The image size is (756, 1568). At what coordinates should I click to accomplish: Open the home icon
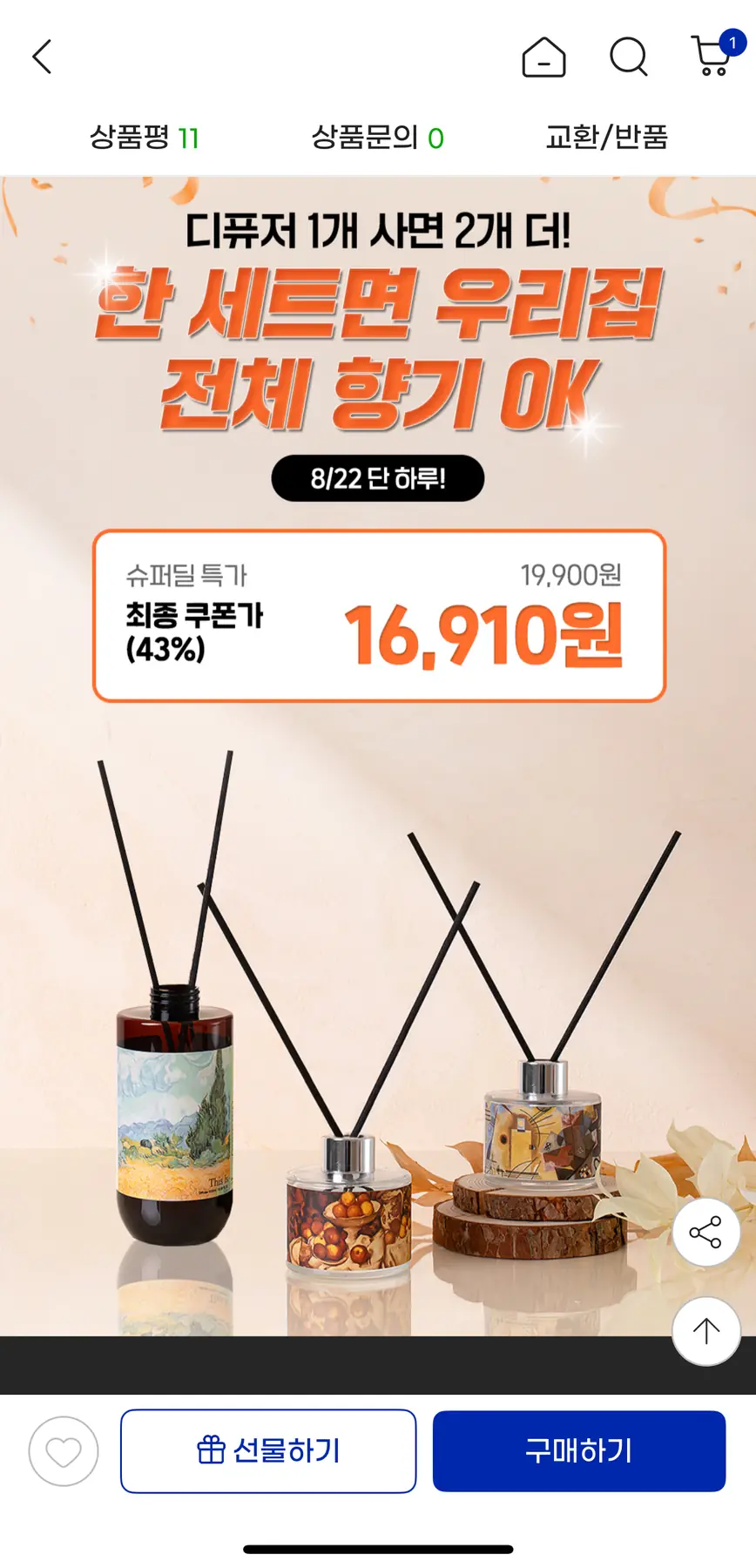(543, 57)
